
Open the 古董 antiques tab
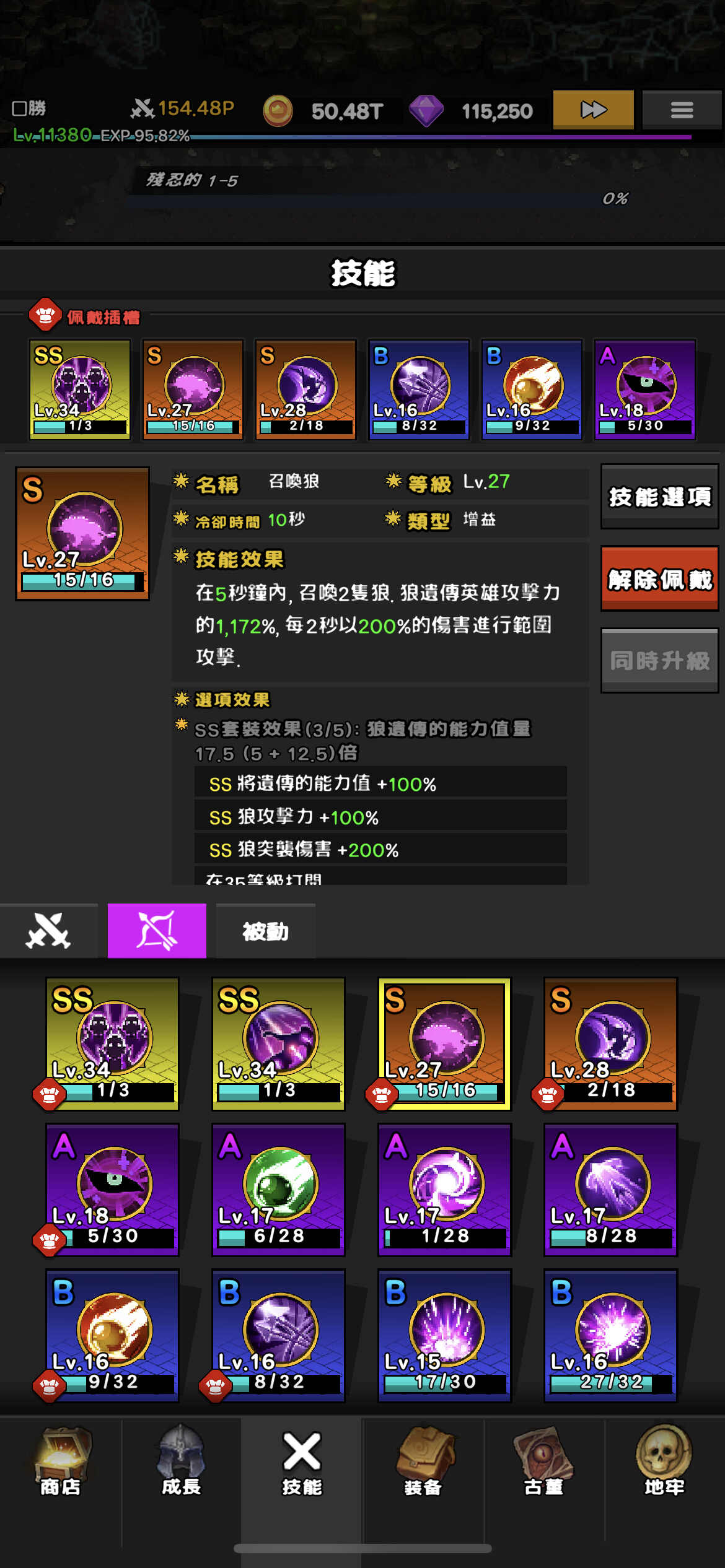pos(543,1461)
